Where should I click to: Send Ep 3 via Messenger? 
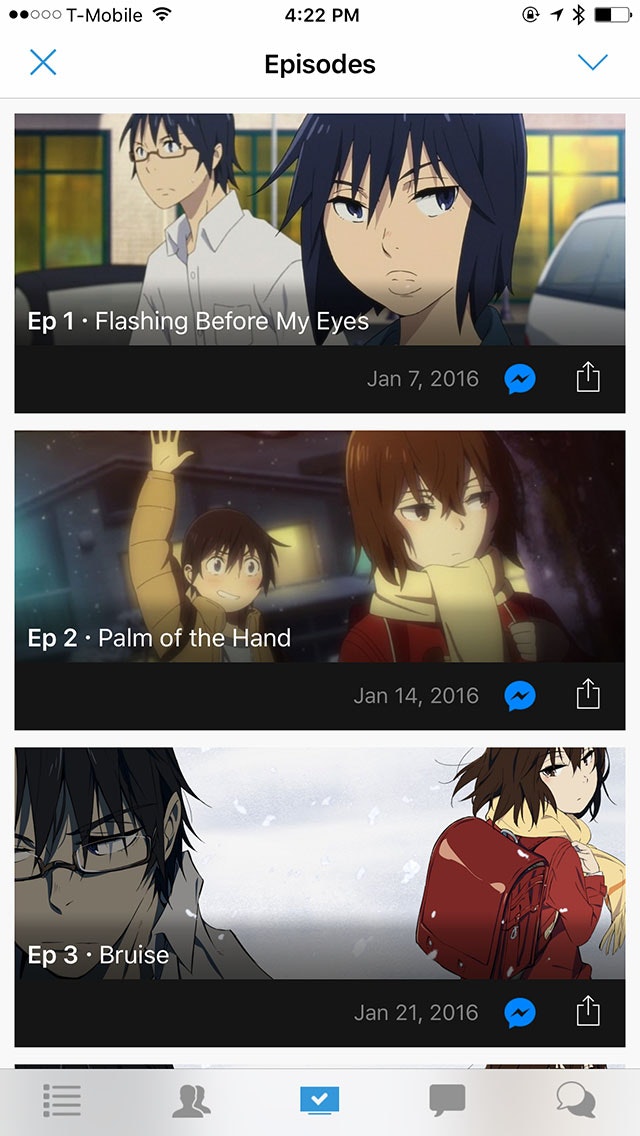520,1013
